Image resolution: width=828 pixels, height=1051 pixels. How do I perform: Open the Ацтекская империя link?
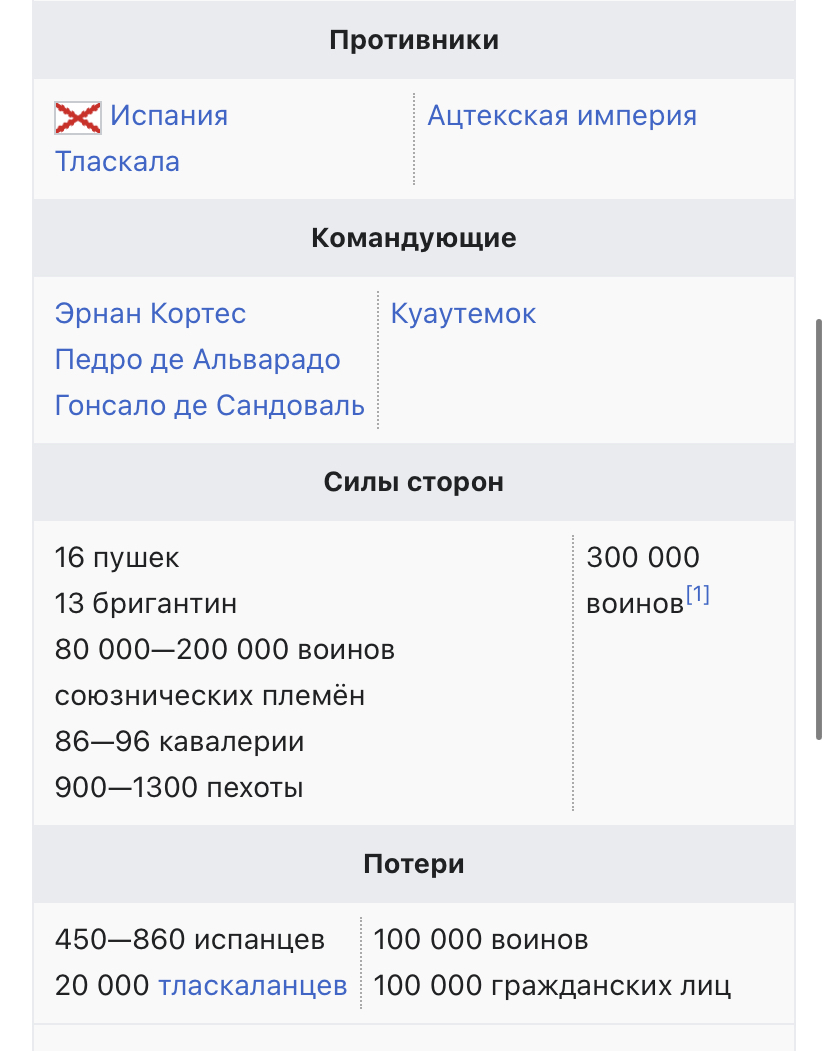[x=562, y=115]
